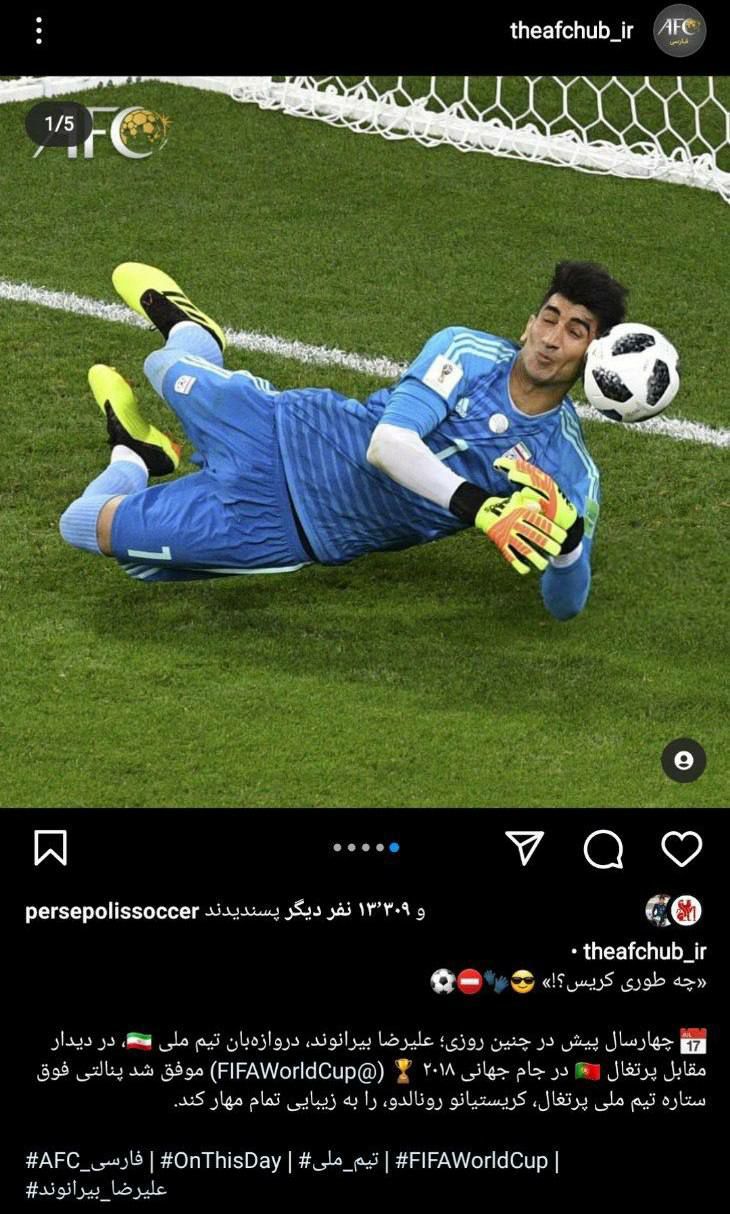The height and width of the screenshot is (1214, 730).
Task: Open theafchub_ir username in the caption
Action: (645, 950)
